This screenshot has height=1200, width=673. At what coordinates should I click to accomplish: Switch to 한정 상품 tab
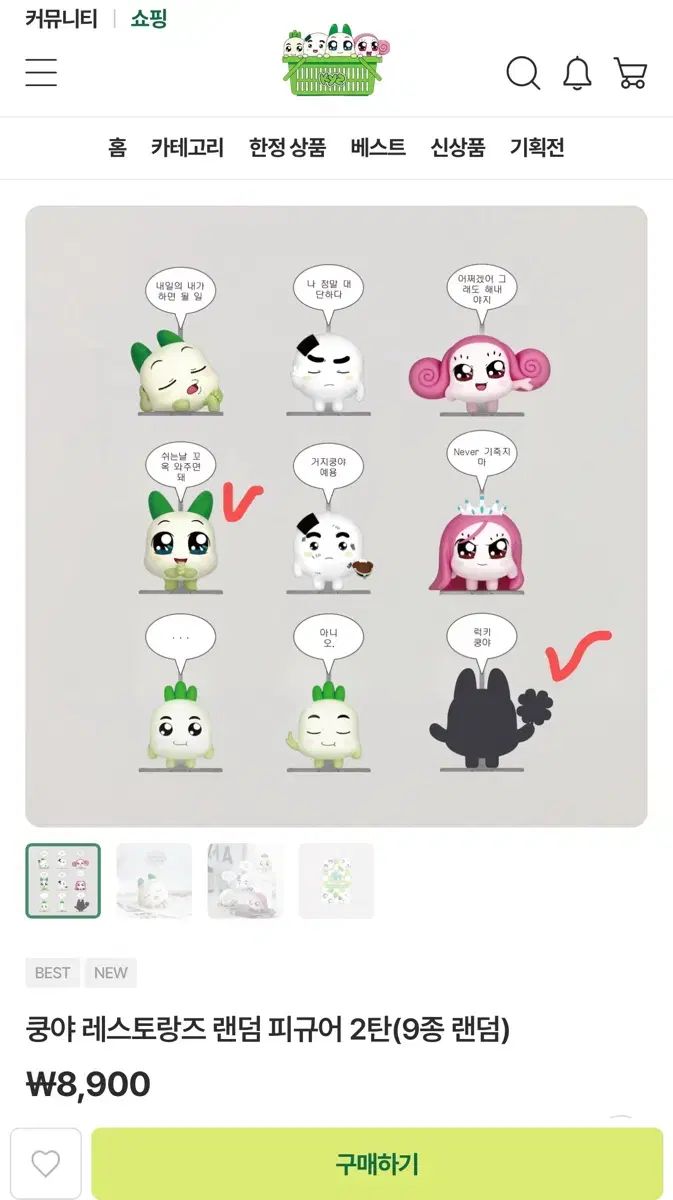coord(287,147)
